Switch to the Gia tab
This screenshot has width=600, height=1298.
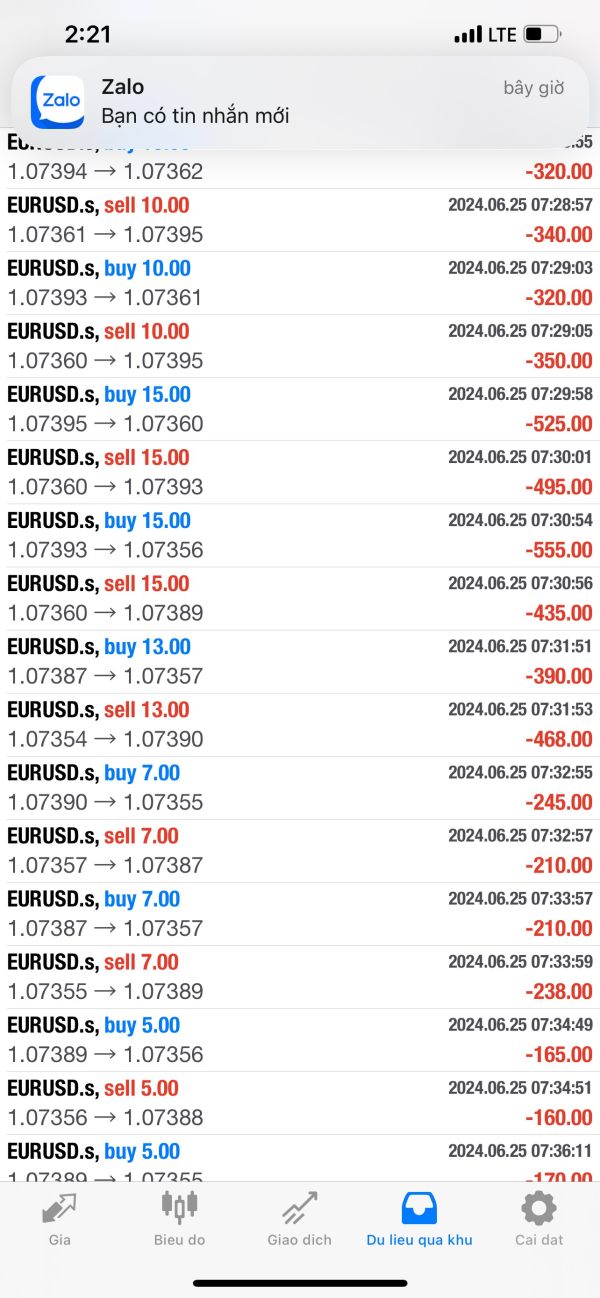[x=59, y=1219]
